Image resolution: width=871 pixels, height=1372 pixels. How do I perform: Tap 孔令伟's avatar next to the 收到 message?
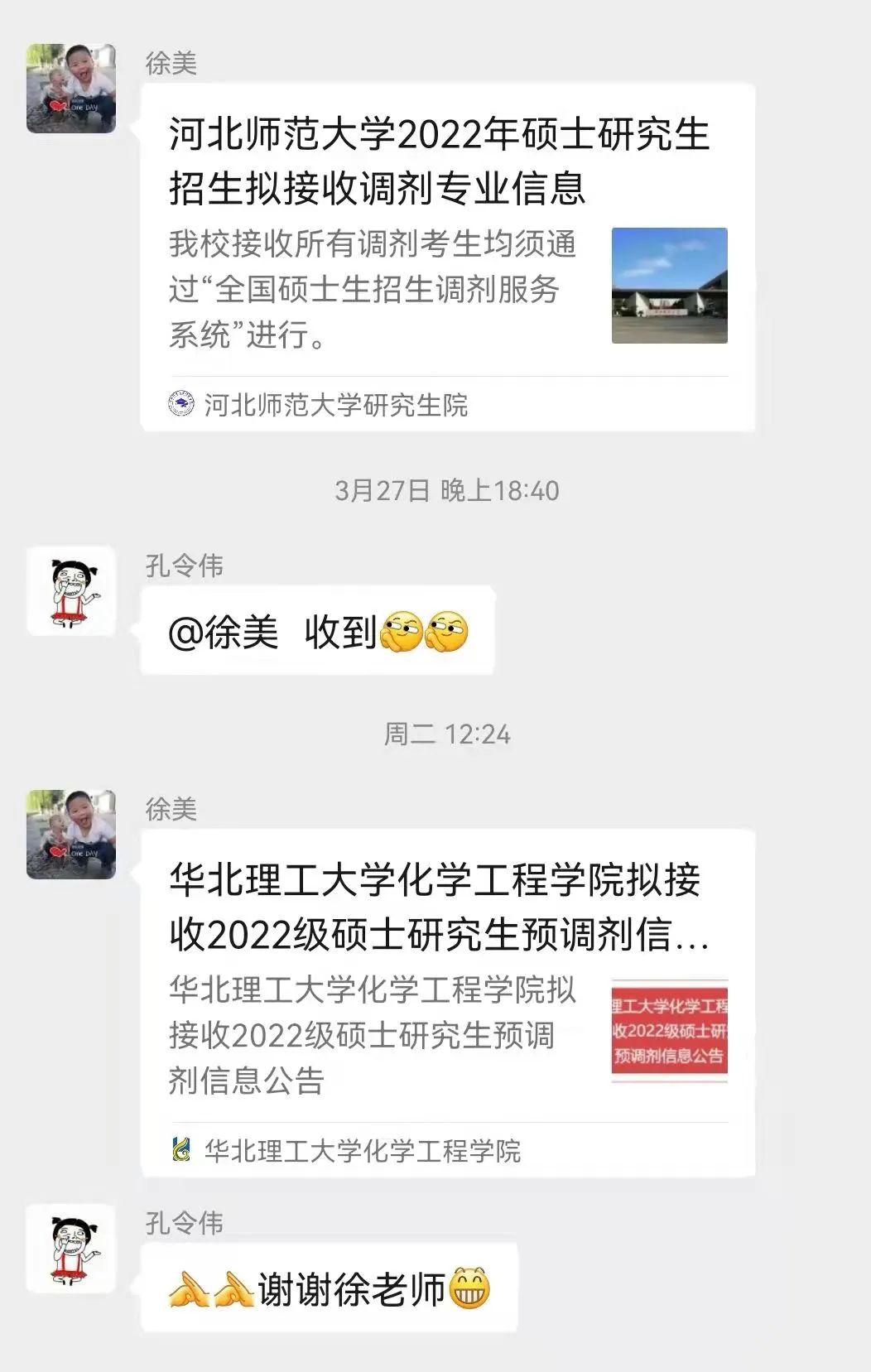71,591
